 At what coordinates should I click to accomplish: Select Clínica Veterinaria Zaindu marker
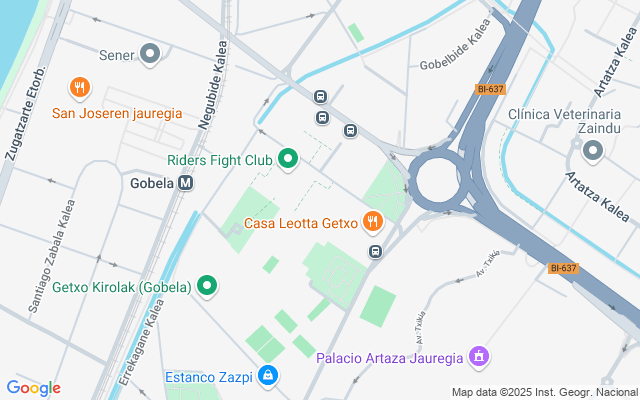click(x=592, y=152)
